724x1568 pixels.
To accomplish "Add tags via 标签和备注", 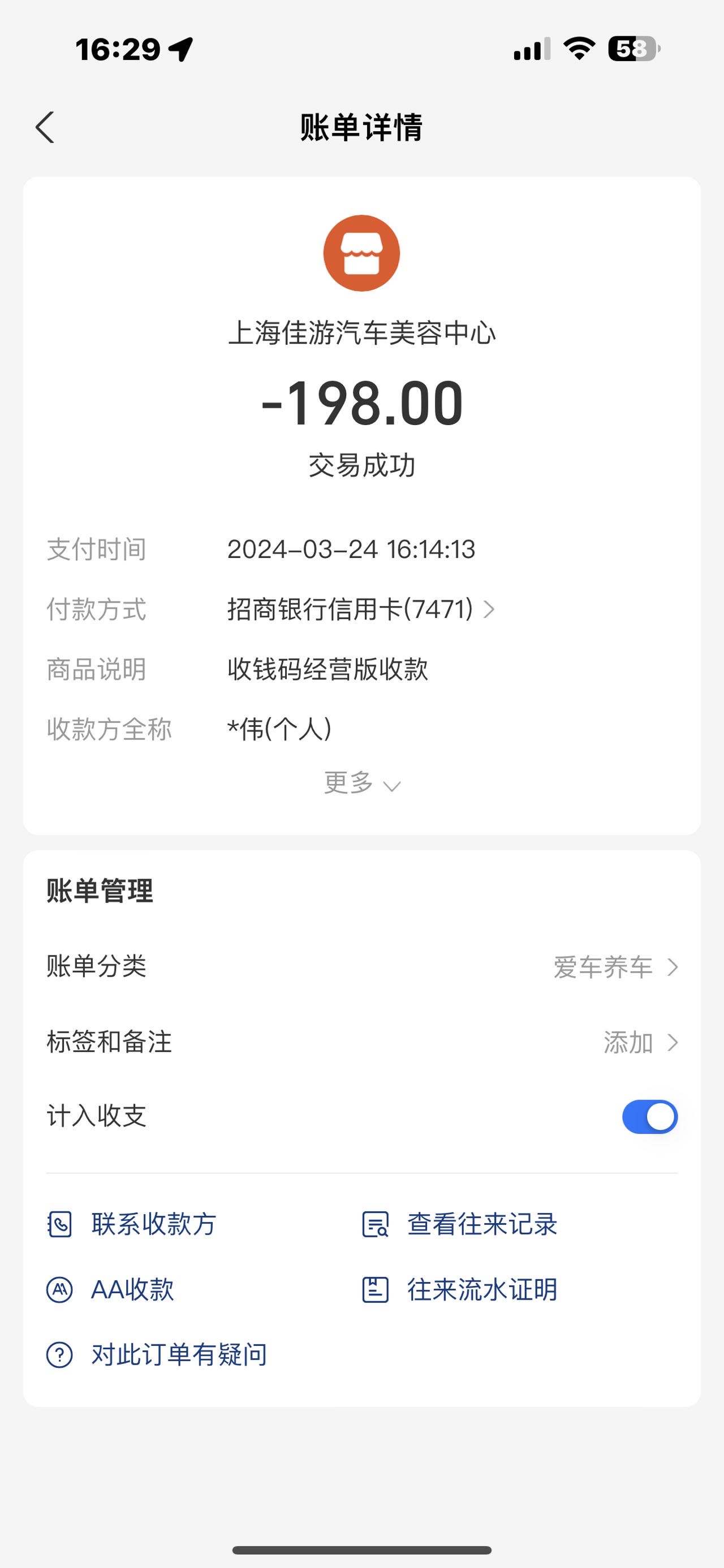I will coord(361,1042).
